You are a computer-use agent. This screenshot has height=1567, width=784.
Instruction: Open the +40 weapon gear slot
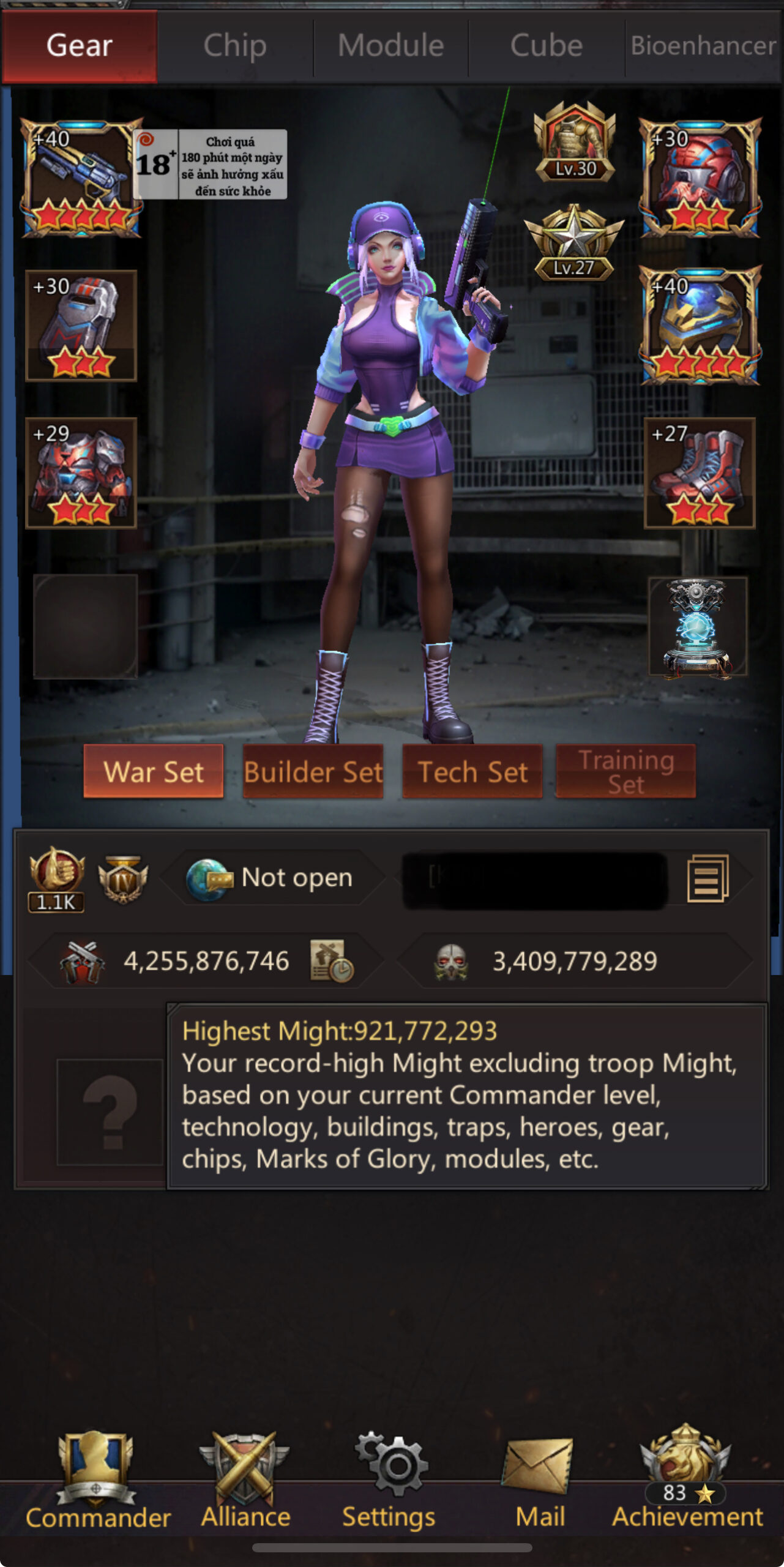tap(81, 178)
